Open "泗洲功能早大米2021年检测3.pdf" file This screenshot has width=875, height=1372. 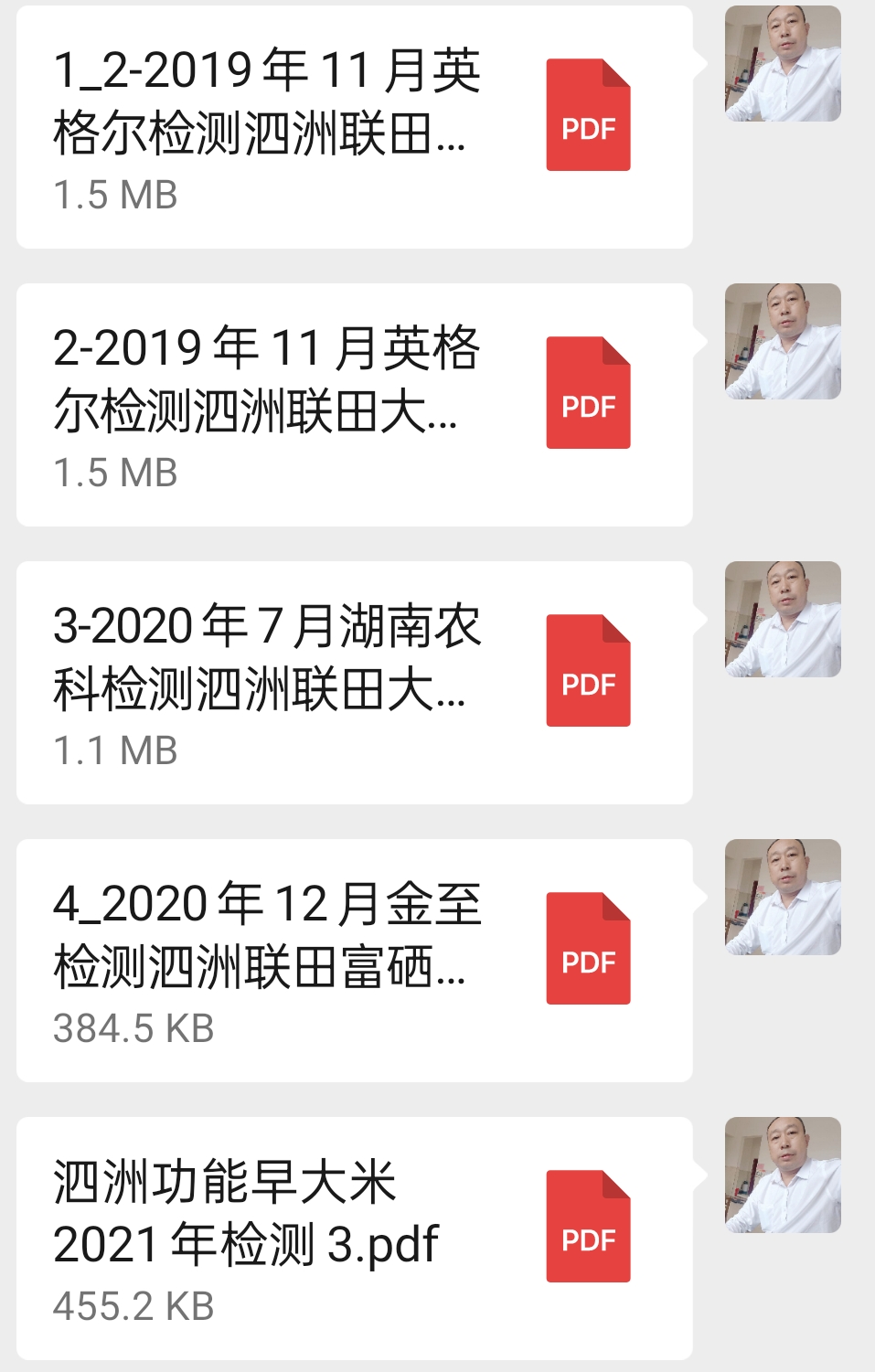tap(354, 1239)
